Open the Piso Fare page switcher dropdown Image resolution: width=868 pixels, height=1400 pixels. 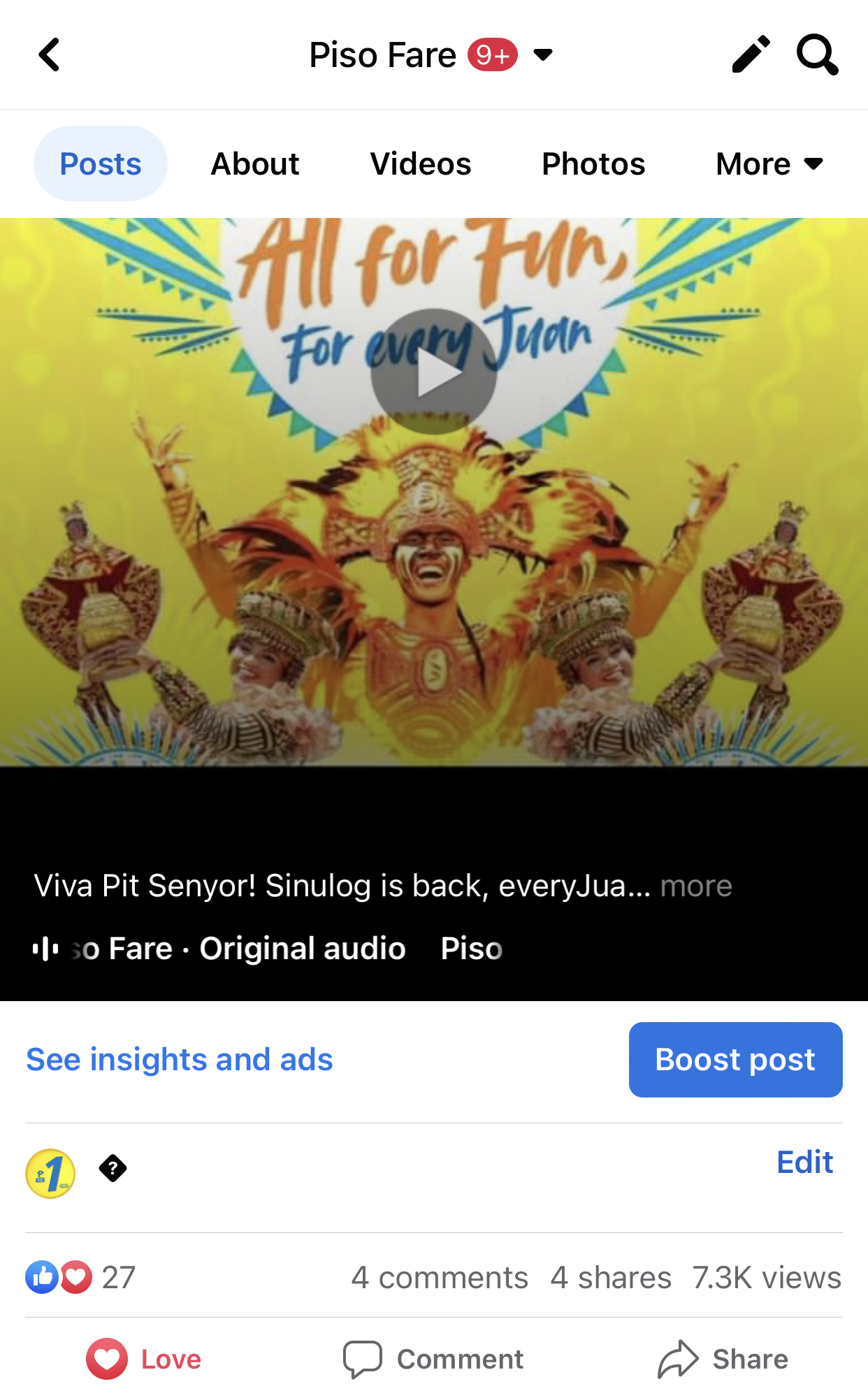[542, 54]
